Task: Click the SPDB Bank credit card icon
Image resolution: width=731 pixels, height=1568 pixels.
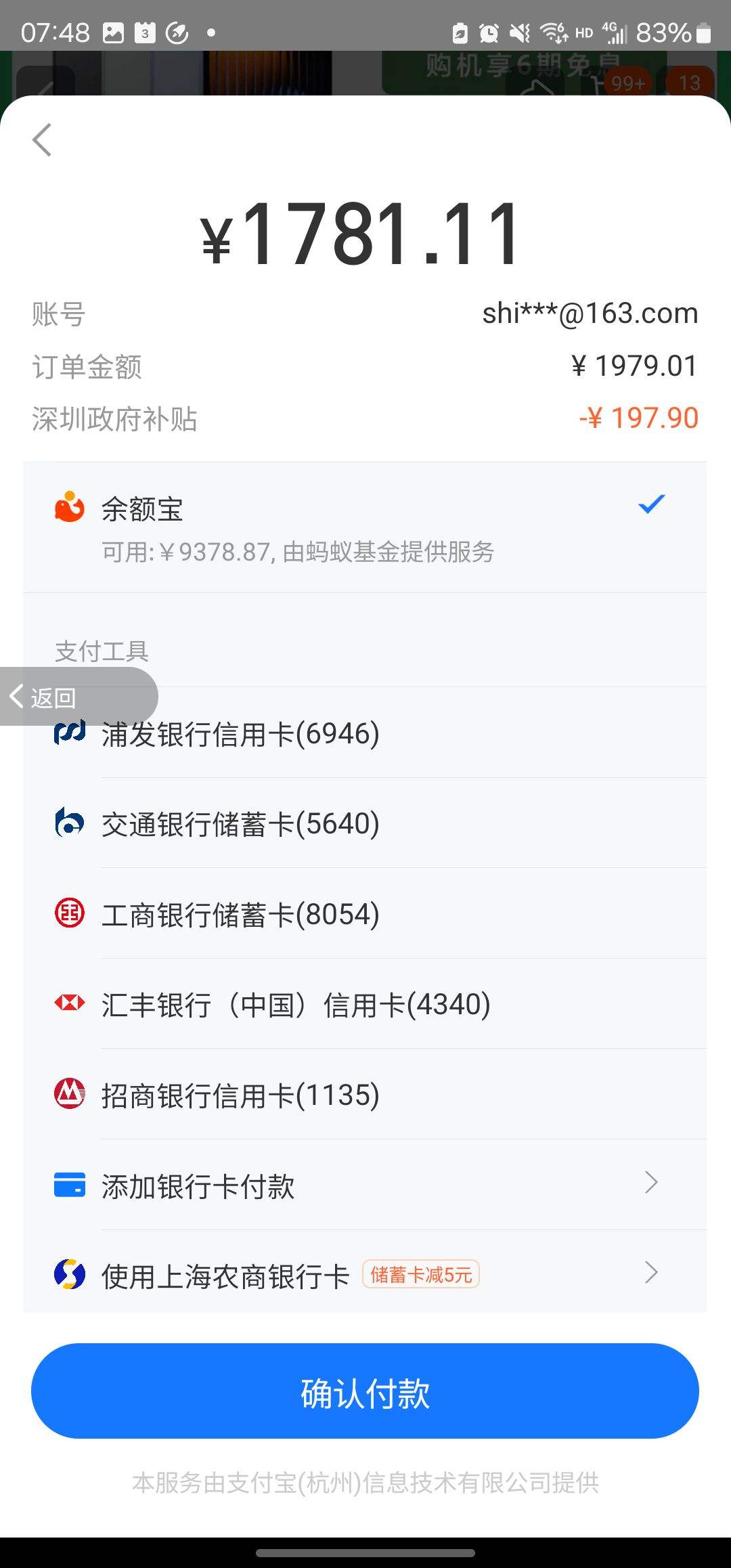Action: (70, 733)
